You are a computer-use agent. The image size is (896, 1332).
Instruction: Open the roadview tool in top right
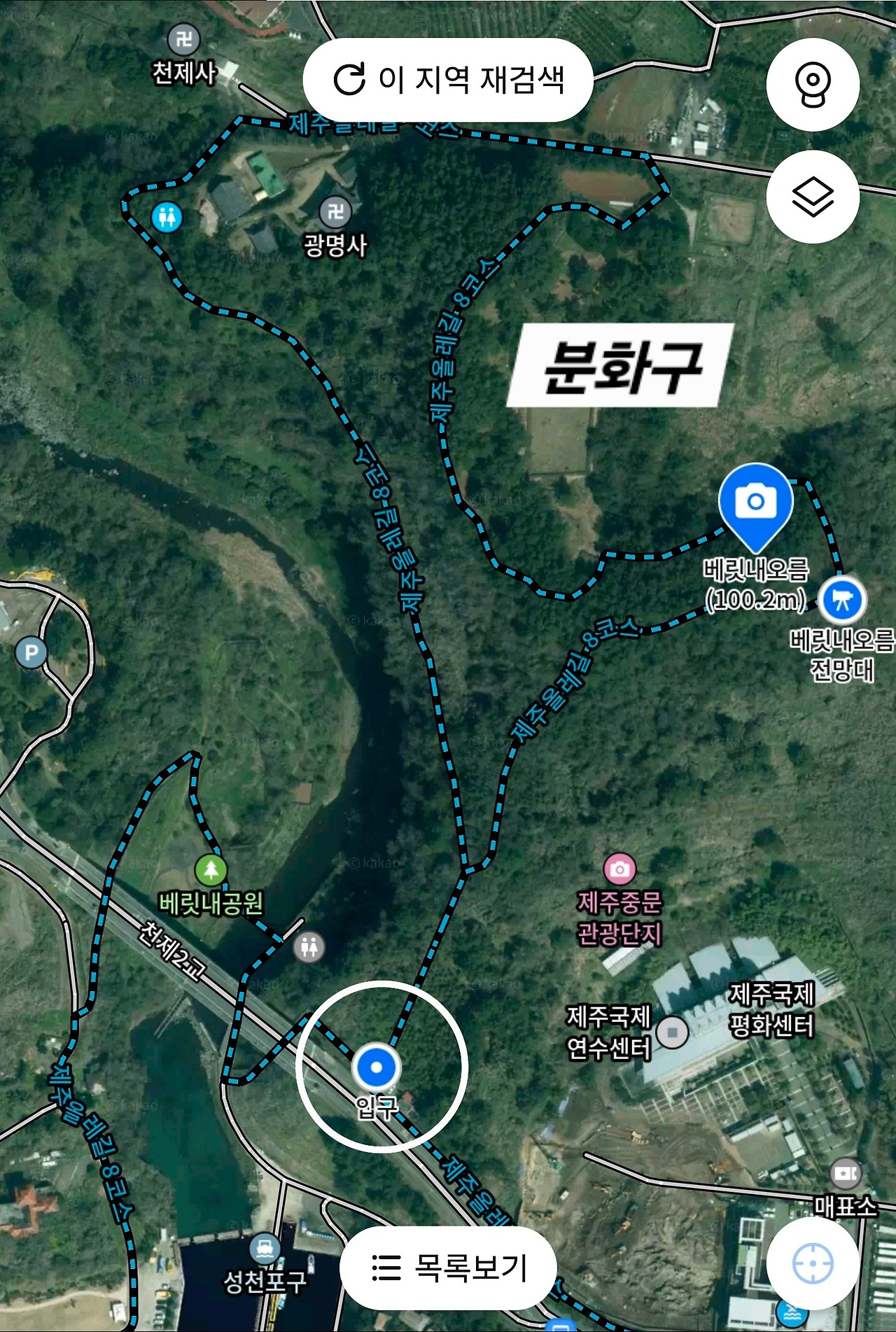point(812,84)
